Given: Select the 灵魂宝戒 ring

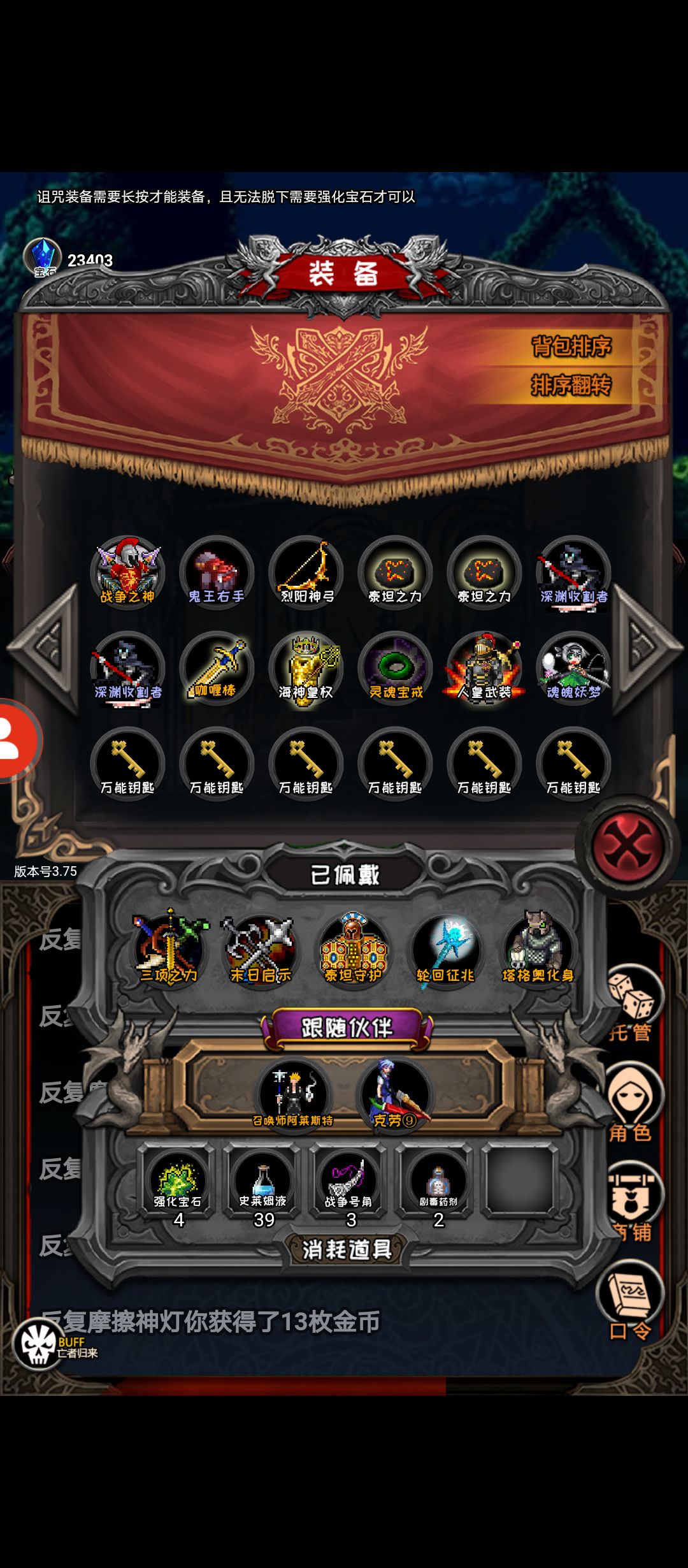Looking at the screenshot, I should point(395,668).
